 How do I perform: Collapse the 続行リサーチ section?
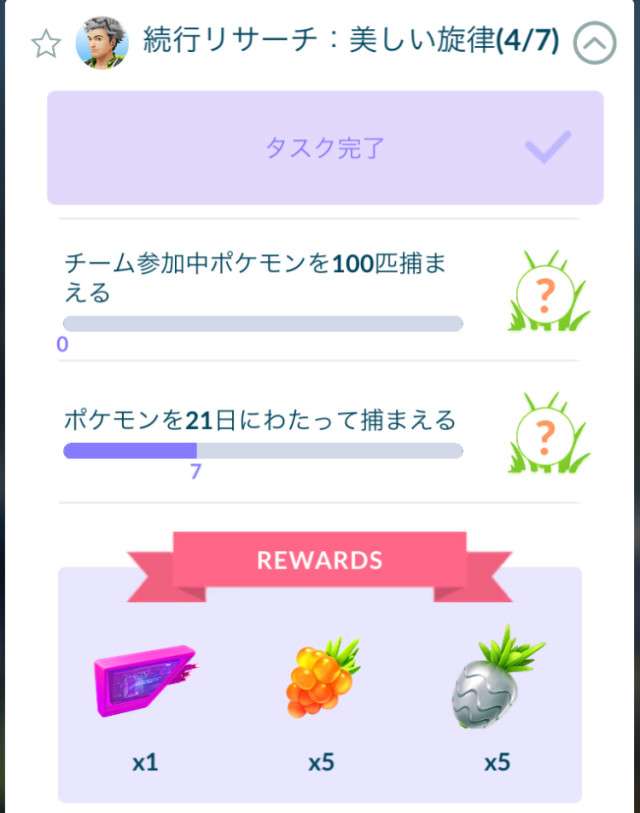pos(594,44)
